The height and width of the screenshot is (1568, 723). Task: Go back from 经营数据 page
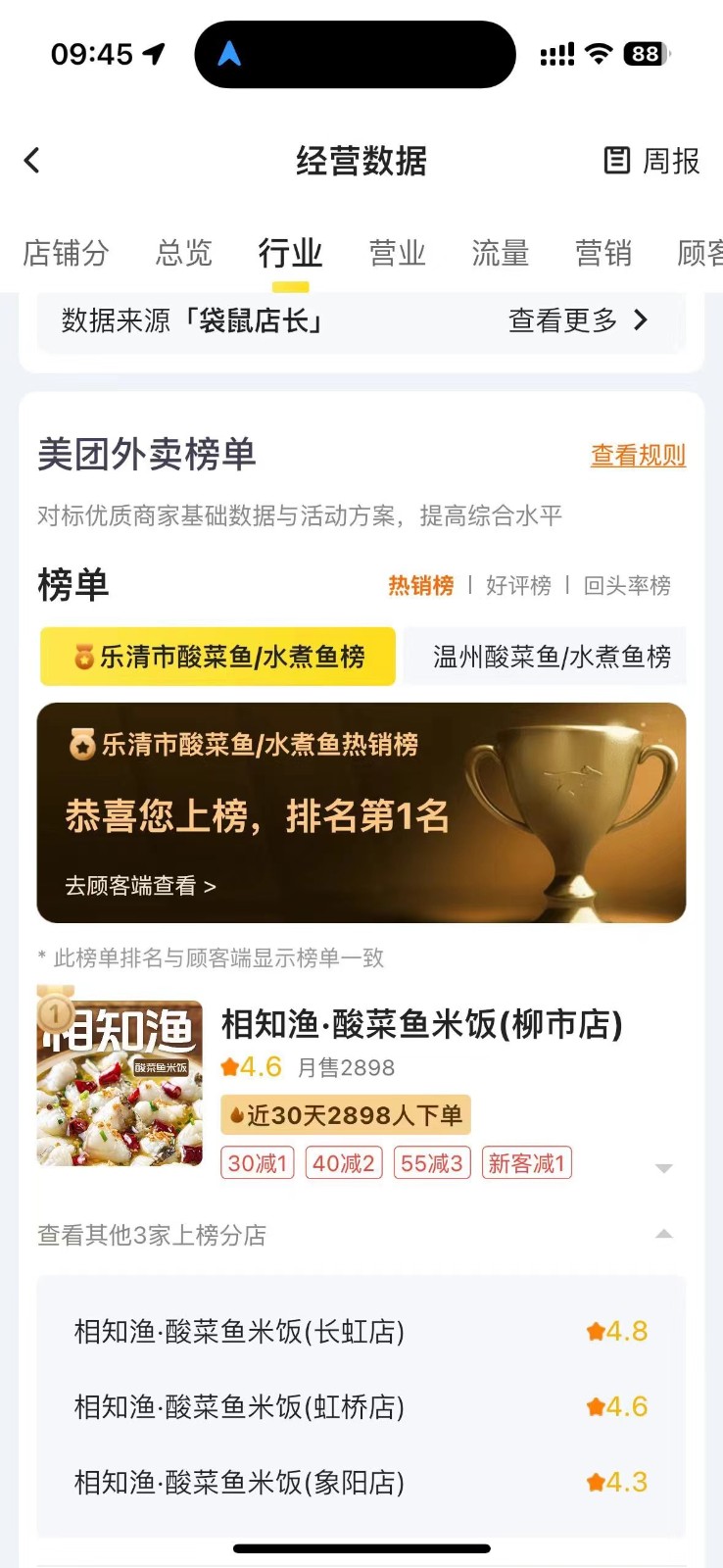tap(32, 161)
